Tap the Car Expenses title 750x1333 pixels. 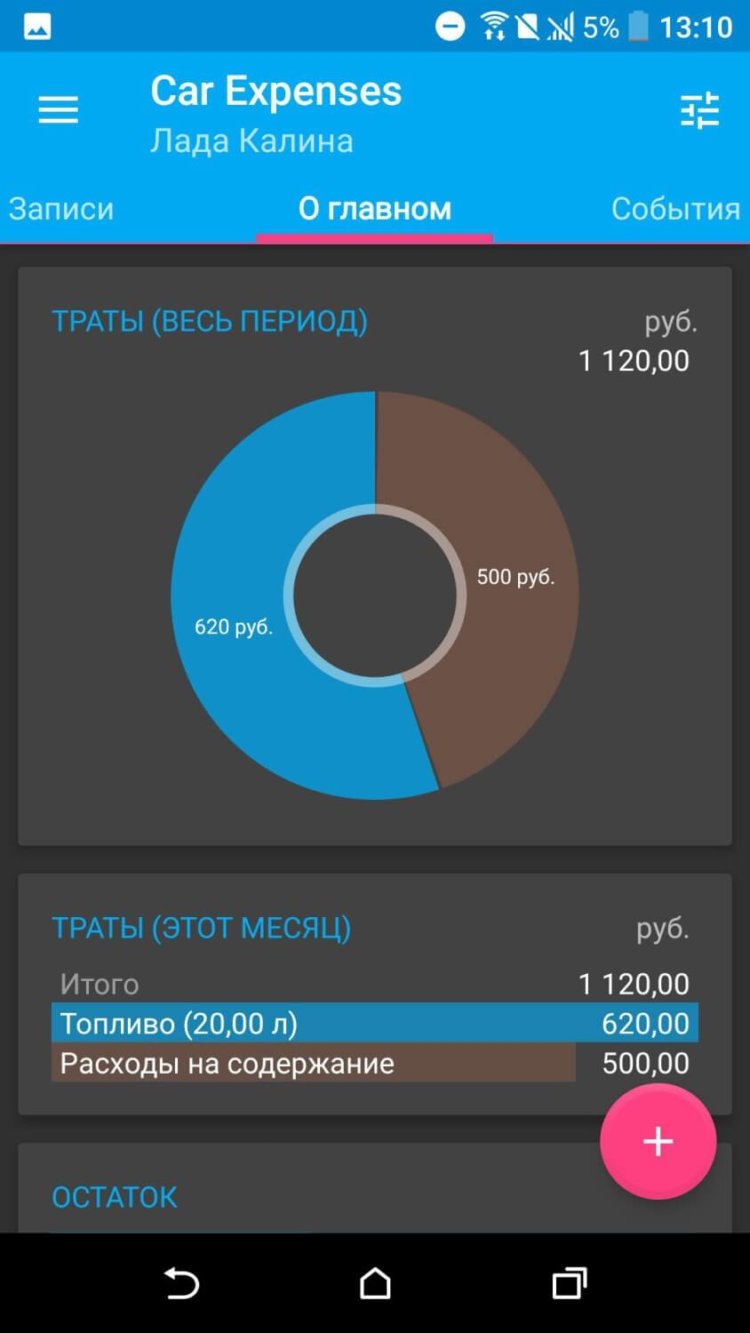(276, 91)
